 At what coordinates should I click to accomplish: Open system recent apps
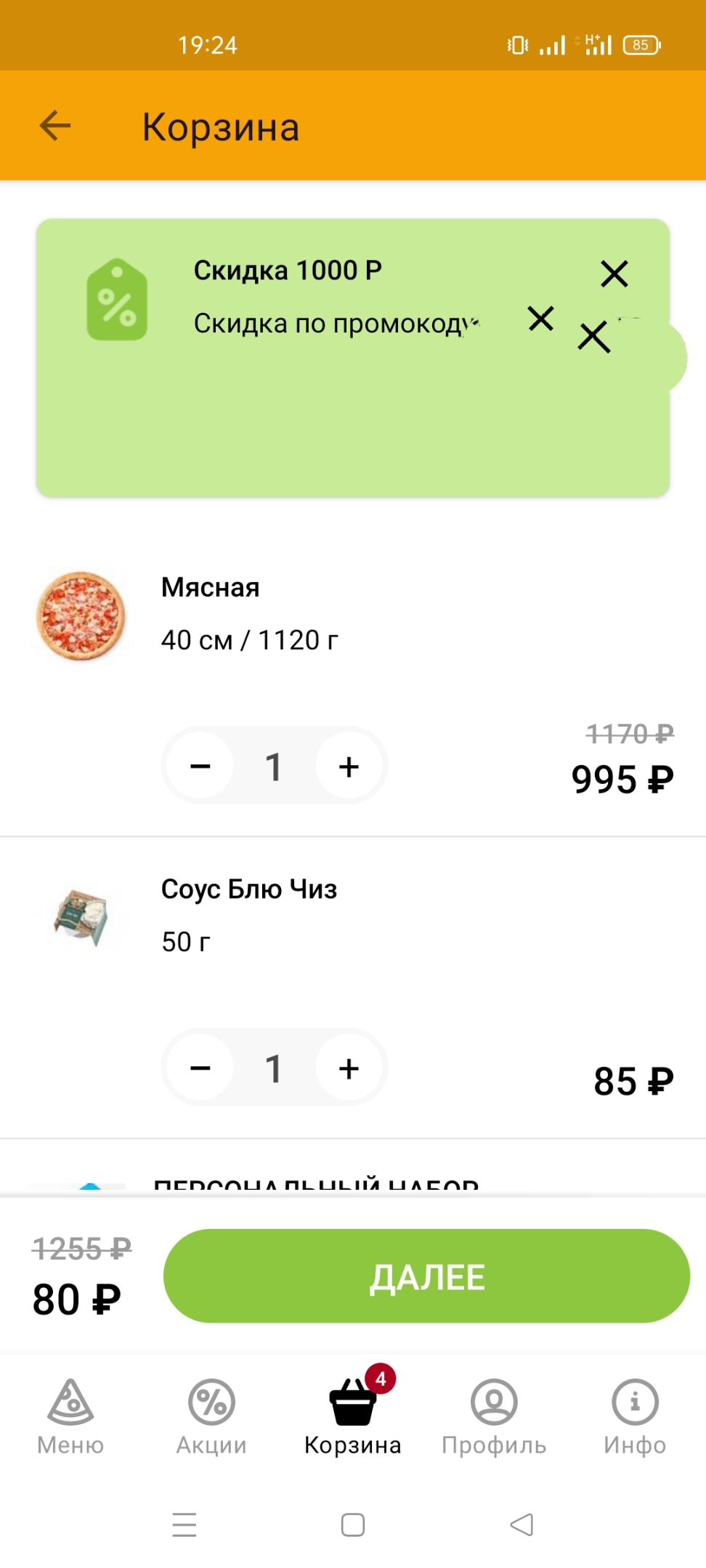pos(184,1524)
